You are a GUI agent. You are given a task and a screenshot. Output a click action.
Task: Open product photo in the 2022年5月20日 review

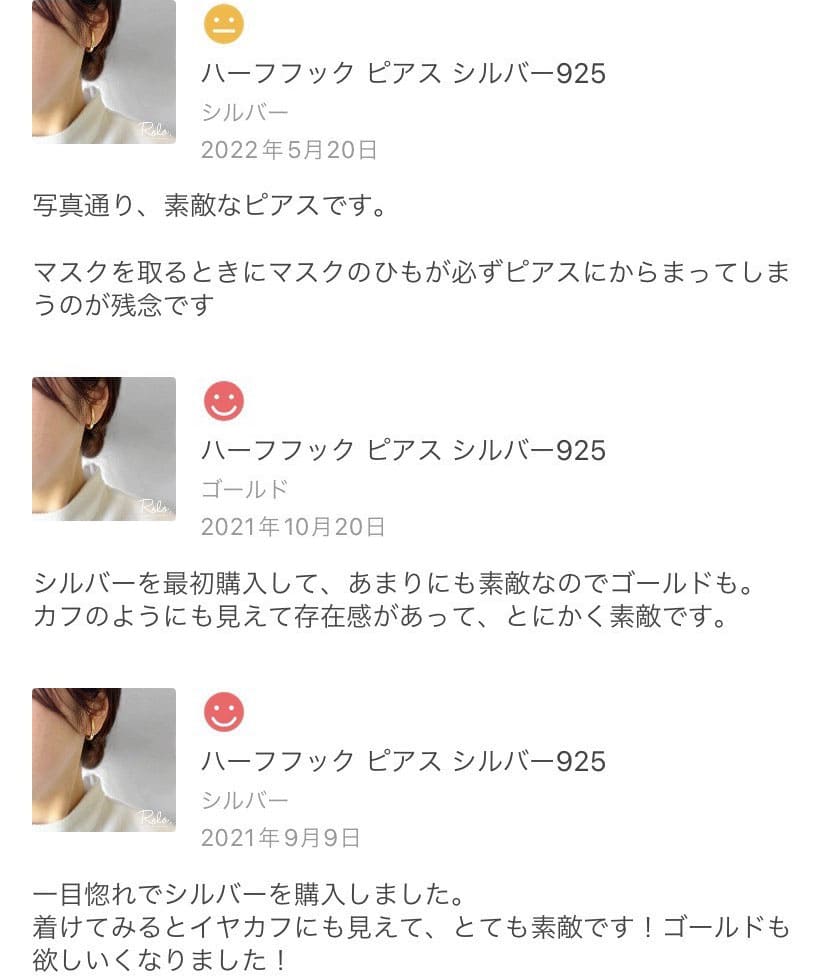(x=103, y=72)
